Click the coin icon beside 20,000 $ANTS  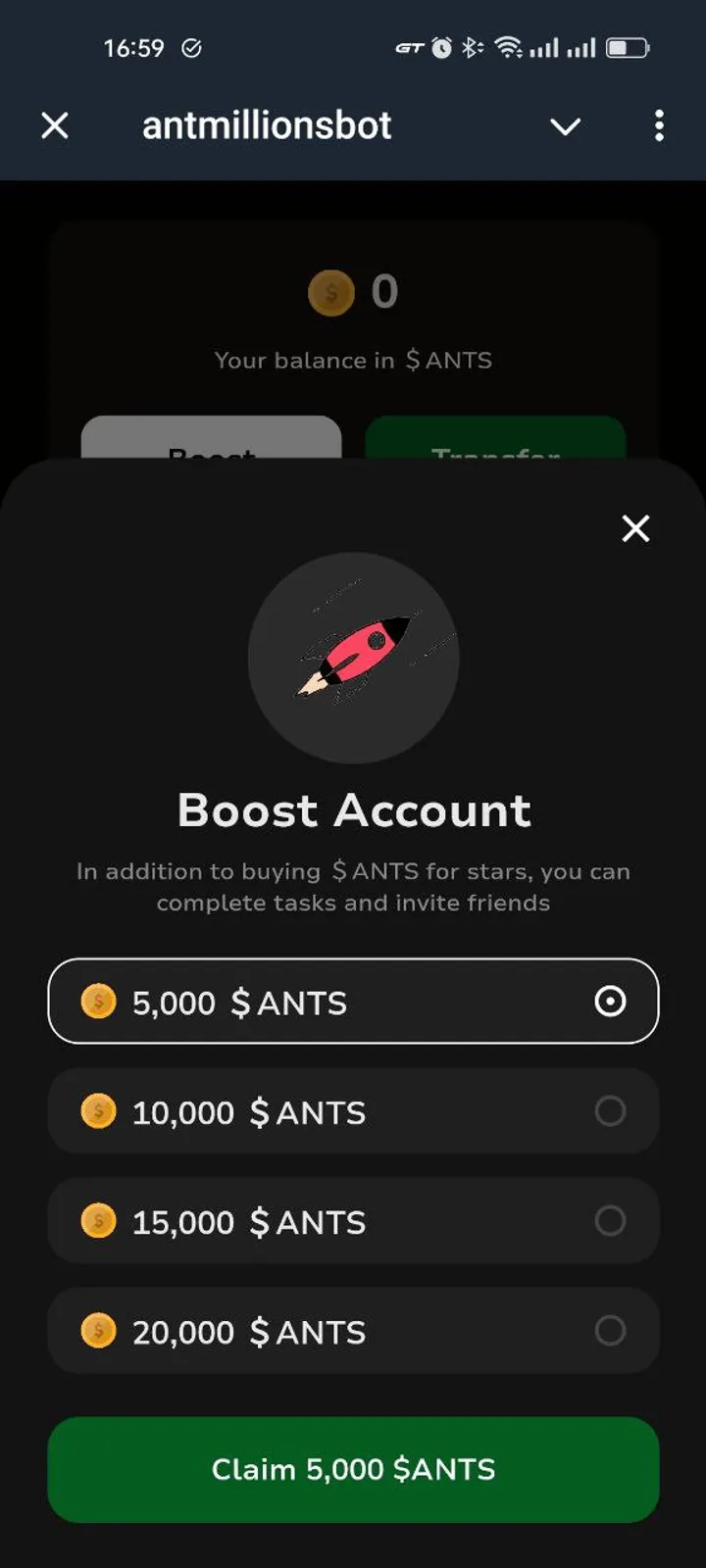pyautogui.click(x=98, y=1331)
